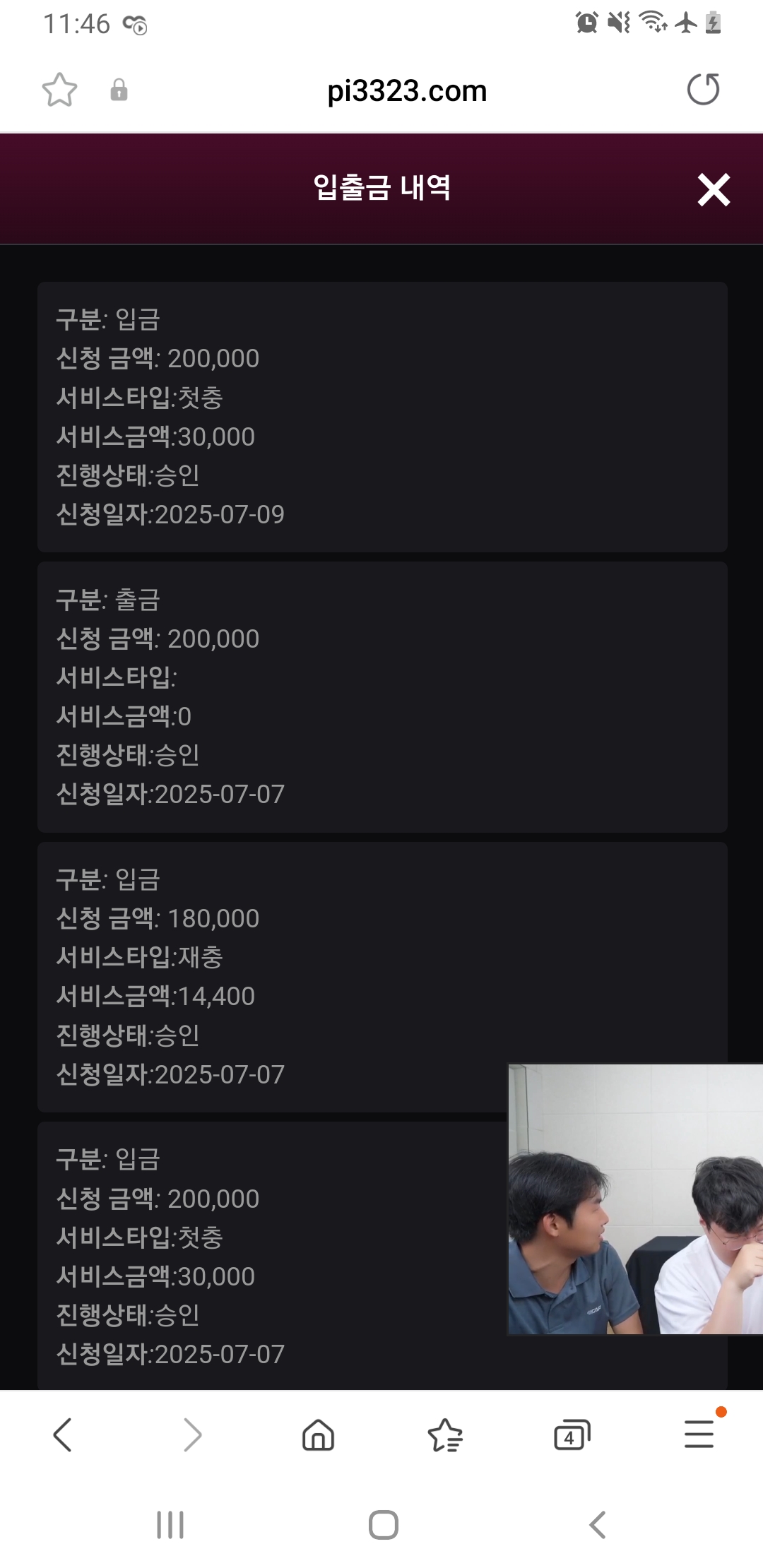Open recent apps from the navigation bar

coord(170,1525)
